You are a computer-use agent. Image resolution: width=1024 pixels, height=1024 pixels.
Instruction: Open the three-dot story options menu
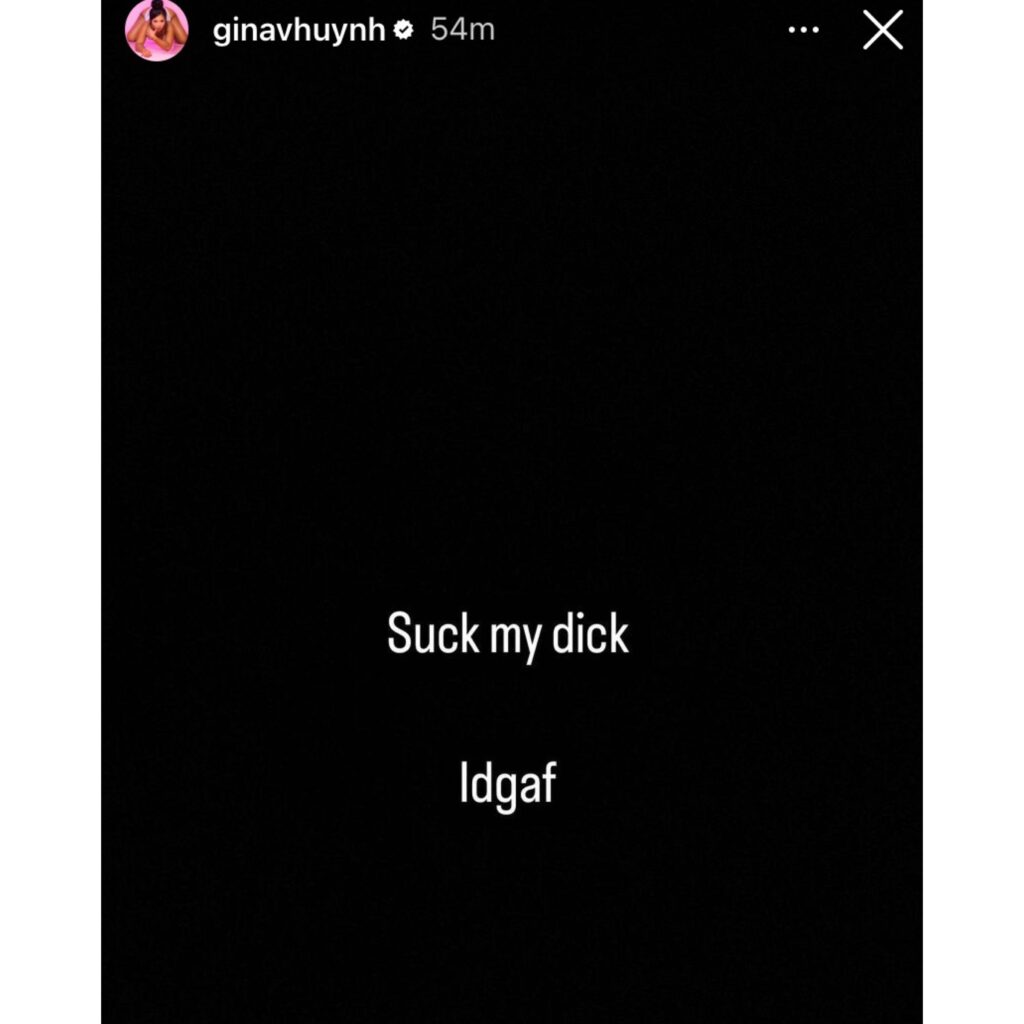[803, 30]
